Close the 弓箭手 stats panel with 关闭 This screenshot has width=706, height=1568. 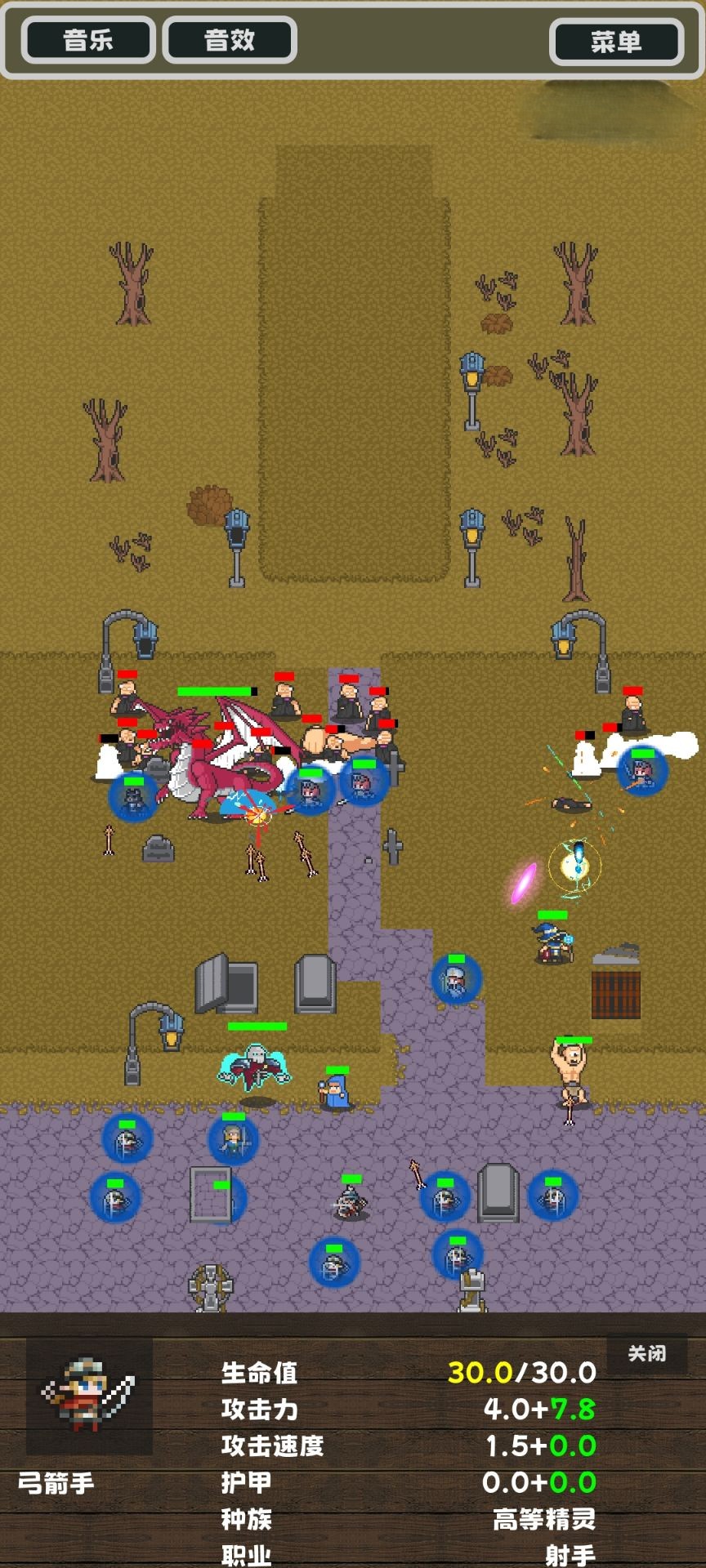[x=646, y=1353]
